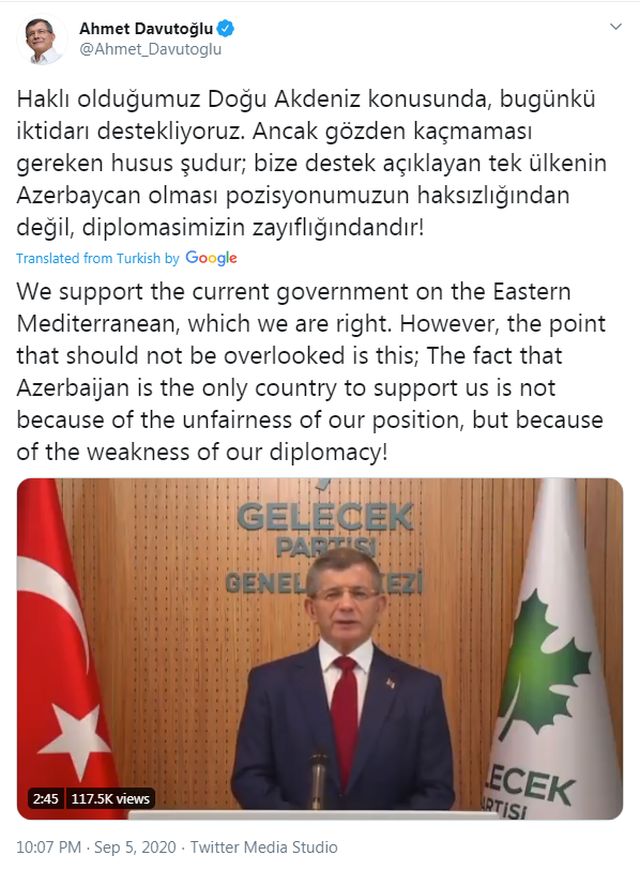Open the 10:07 PM Sep 5, 2020 timestamp
Image resolution: width=640 pixels, height=871 pixels.
(95, 847)
